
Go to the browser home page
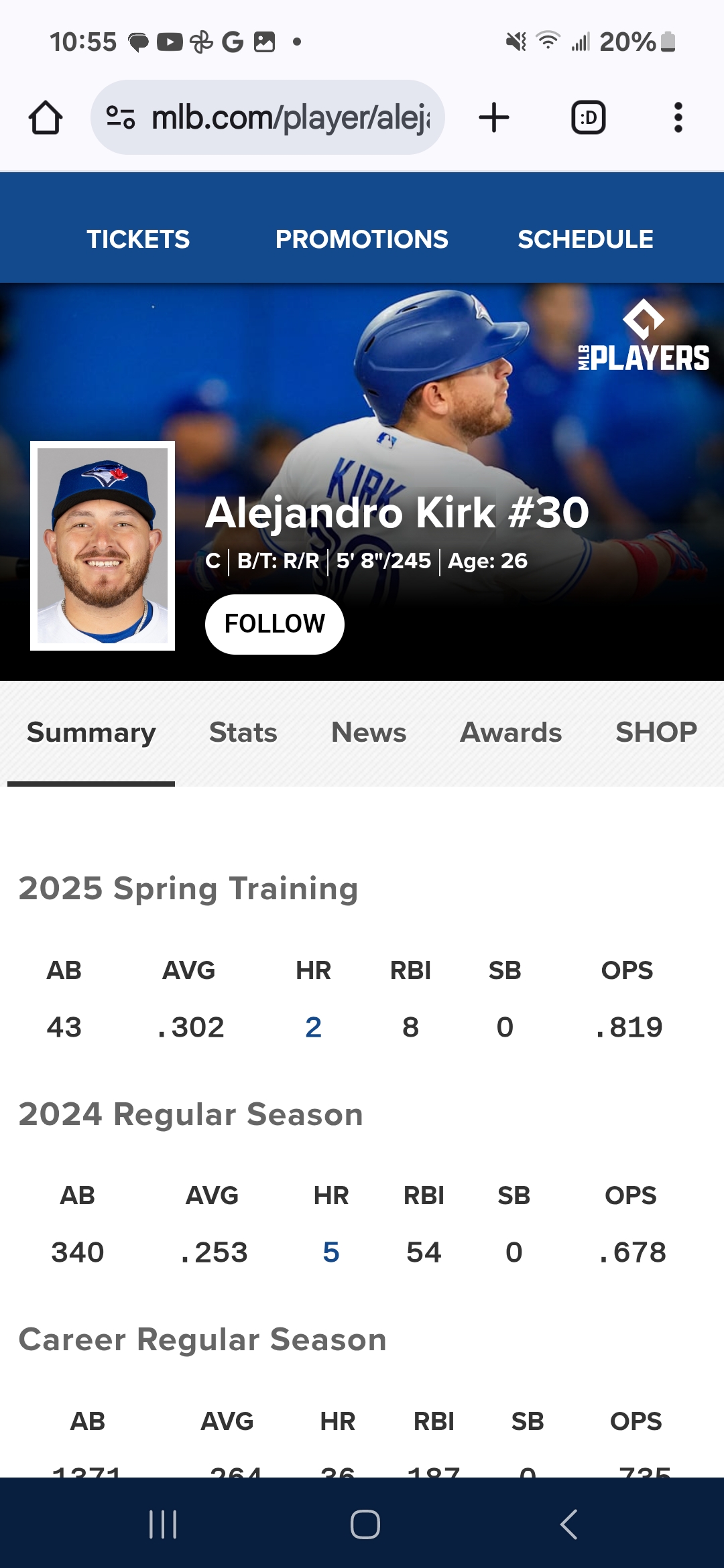tap(46, 118)
